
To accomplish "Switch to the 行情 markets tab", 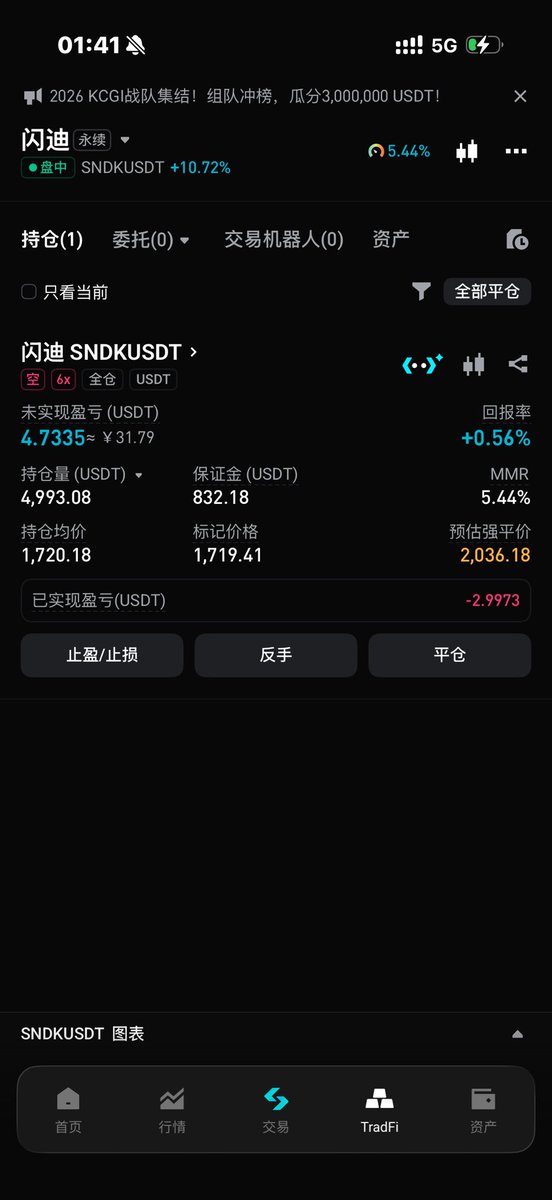I will (x=172, y=1110).
